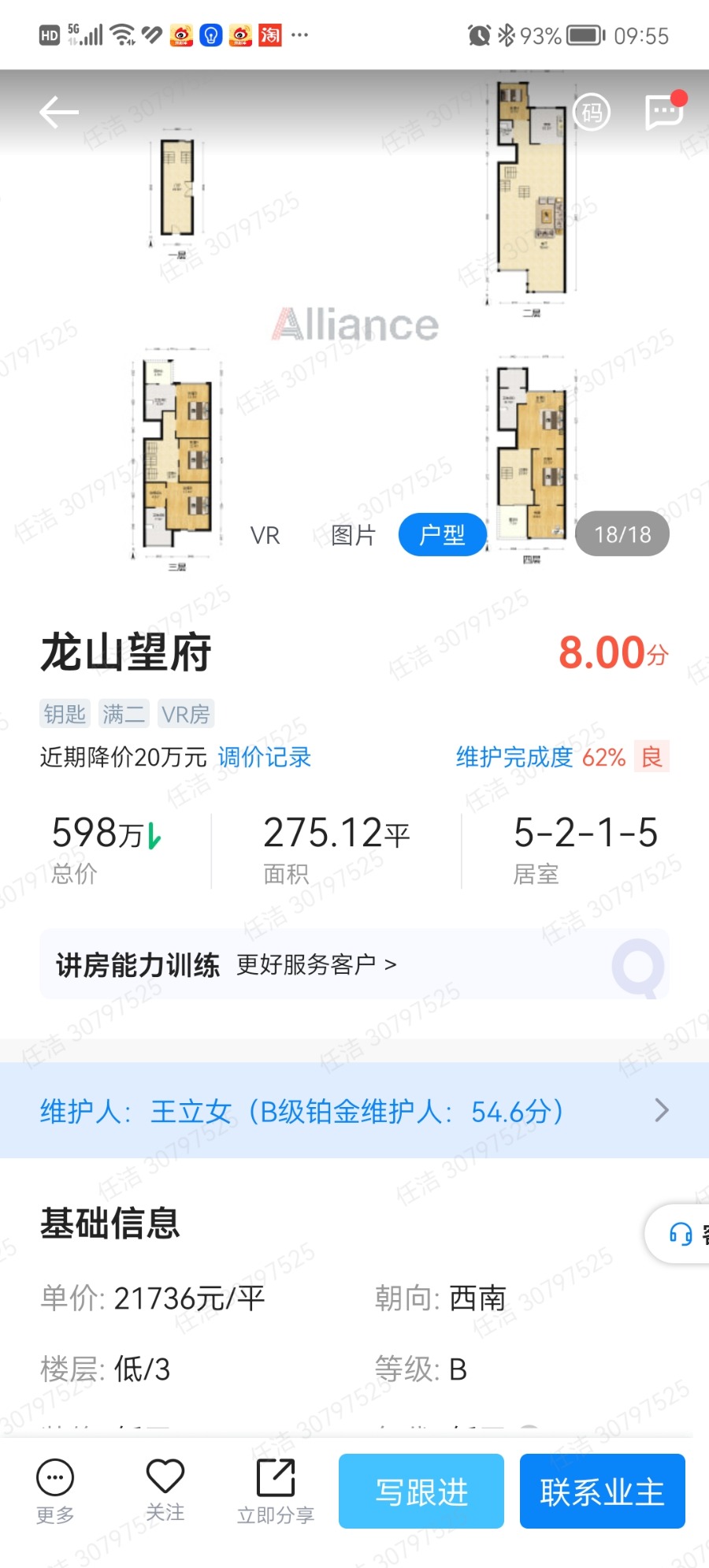This screenshot has width=709, height=1568.
Task: Switch to the VR tab
Action: tap(265, 535)
